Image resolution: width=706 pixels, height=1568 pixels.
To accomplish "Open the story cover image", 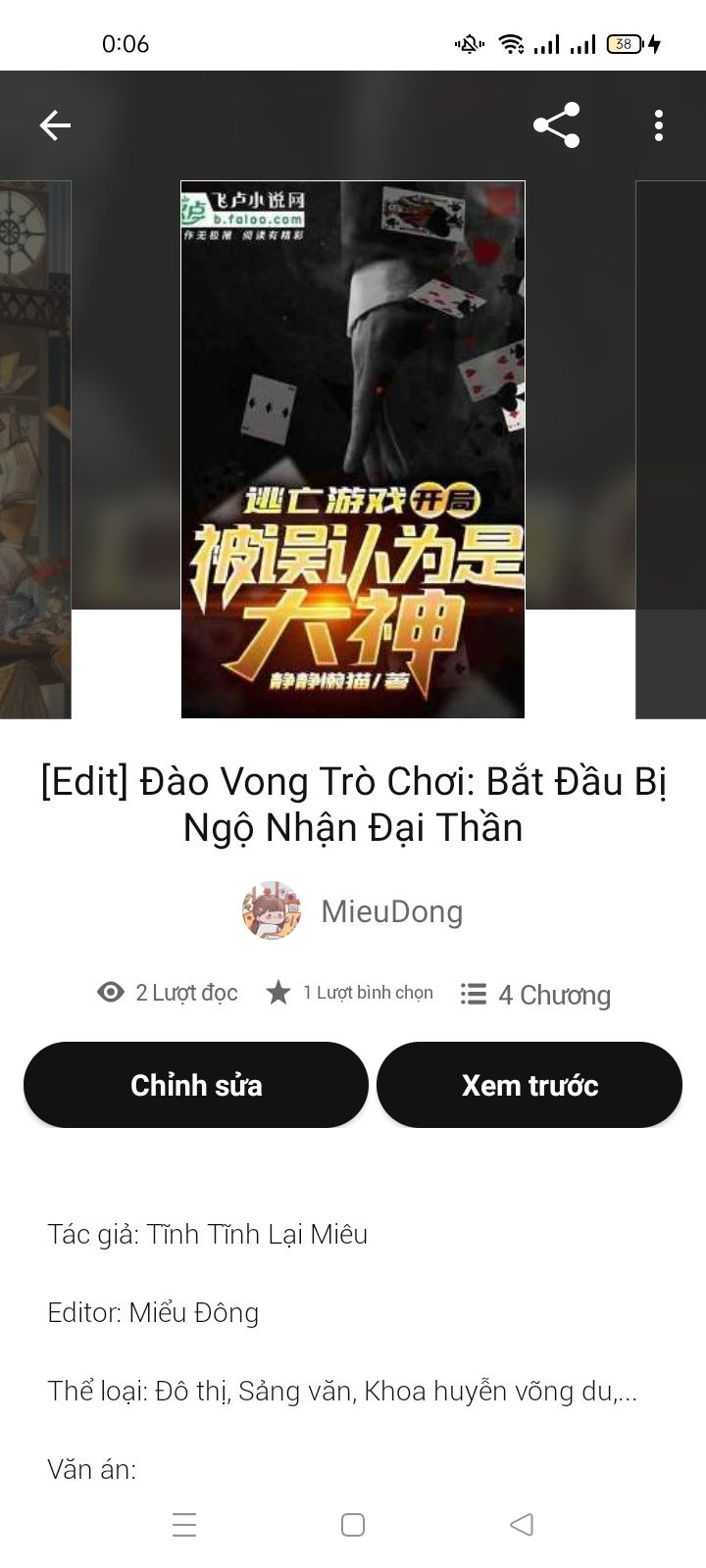I will click(x=353, y=450).
